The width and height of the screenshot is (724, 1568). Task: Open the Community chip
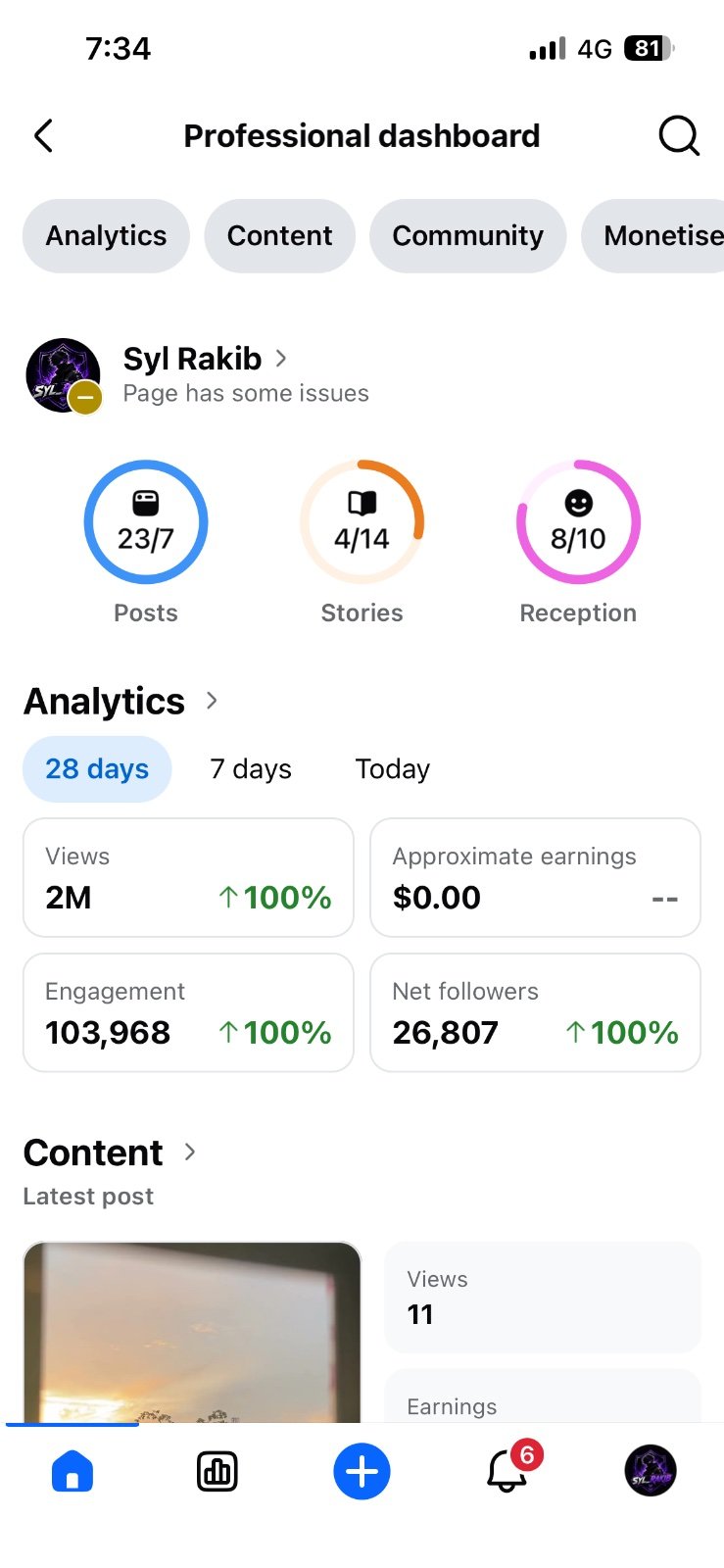tap(467, 236)
